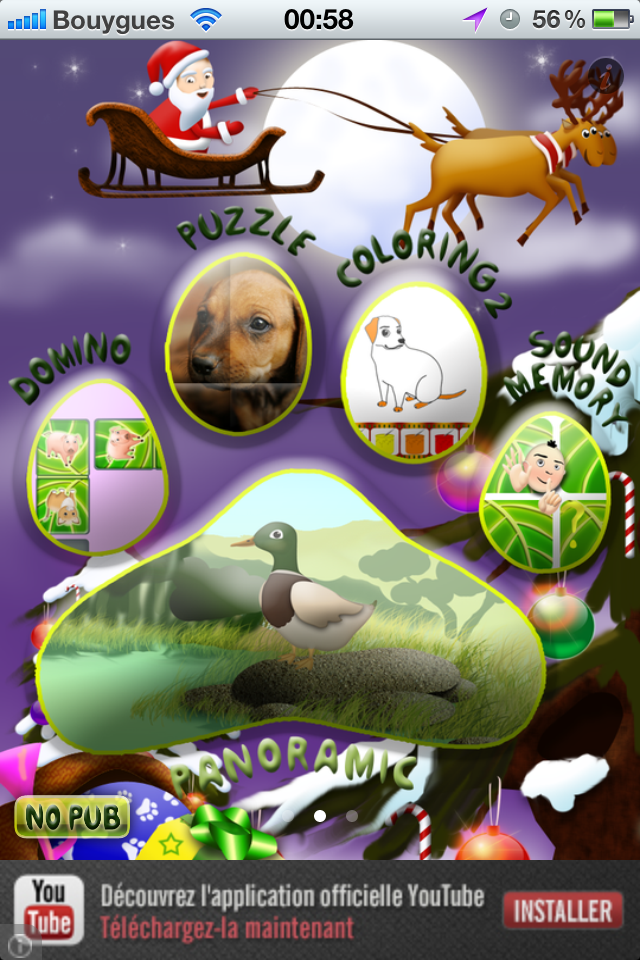Viewport: 640px width, 960px height.
Task: Tap the INSTALLER button on the YouTube ad
Action: 563,911
